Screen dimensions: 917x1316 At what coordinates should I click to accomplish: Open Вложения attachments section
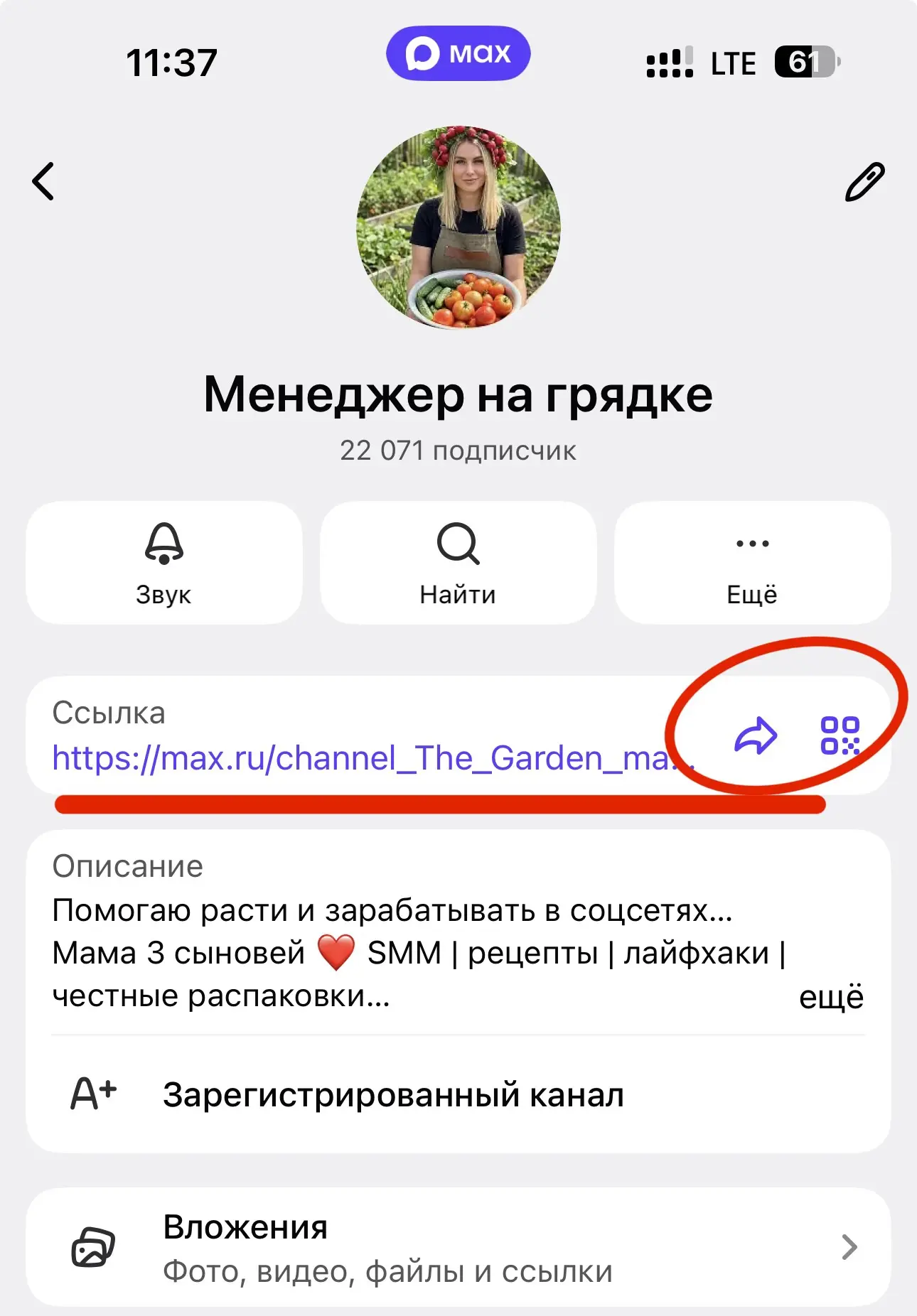pos(458,1248)
